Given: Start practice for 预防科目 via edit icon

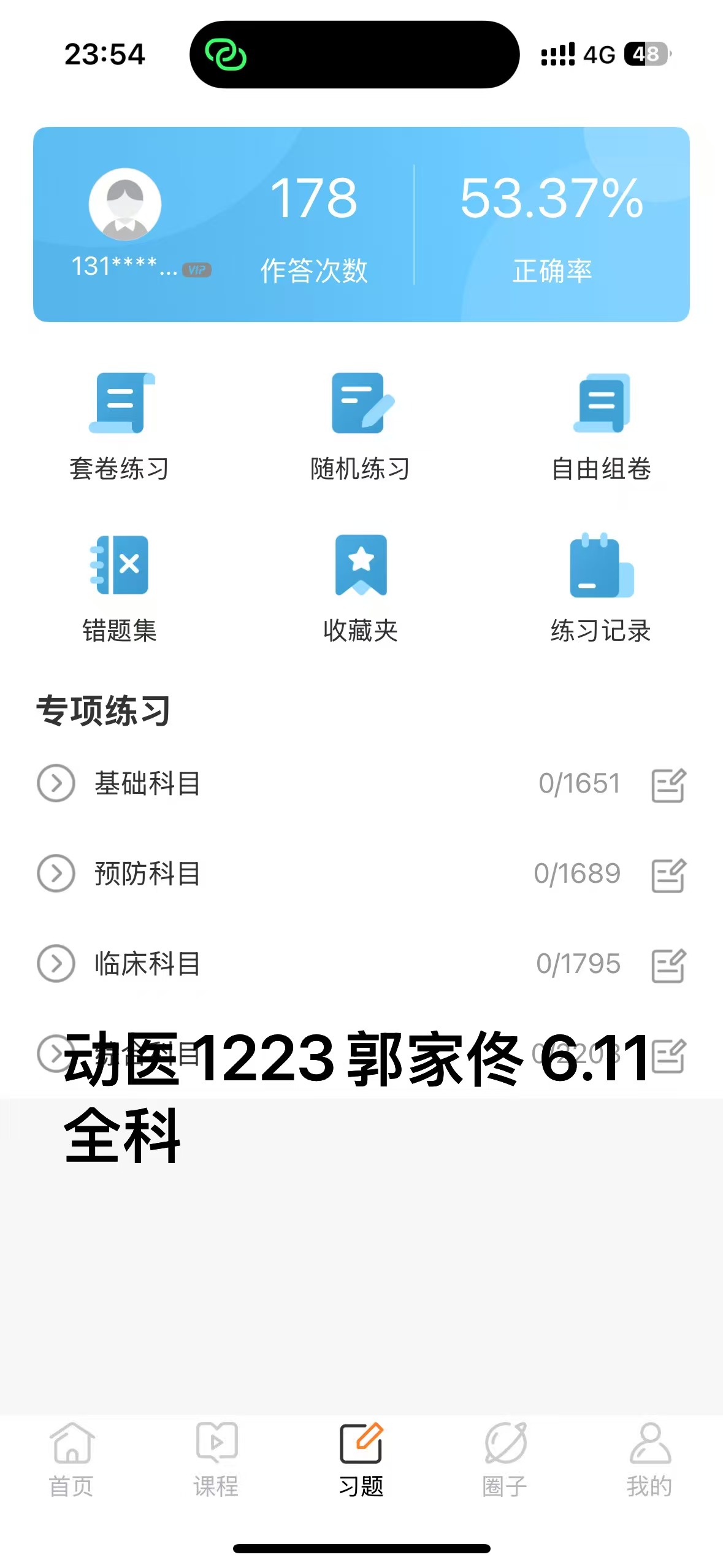Looking at the screenshot, I should coord(668,875).
